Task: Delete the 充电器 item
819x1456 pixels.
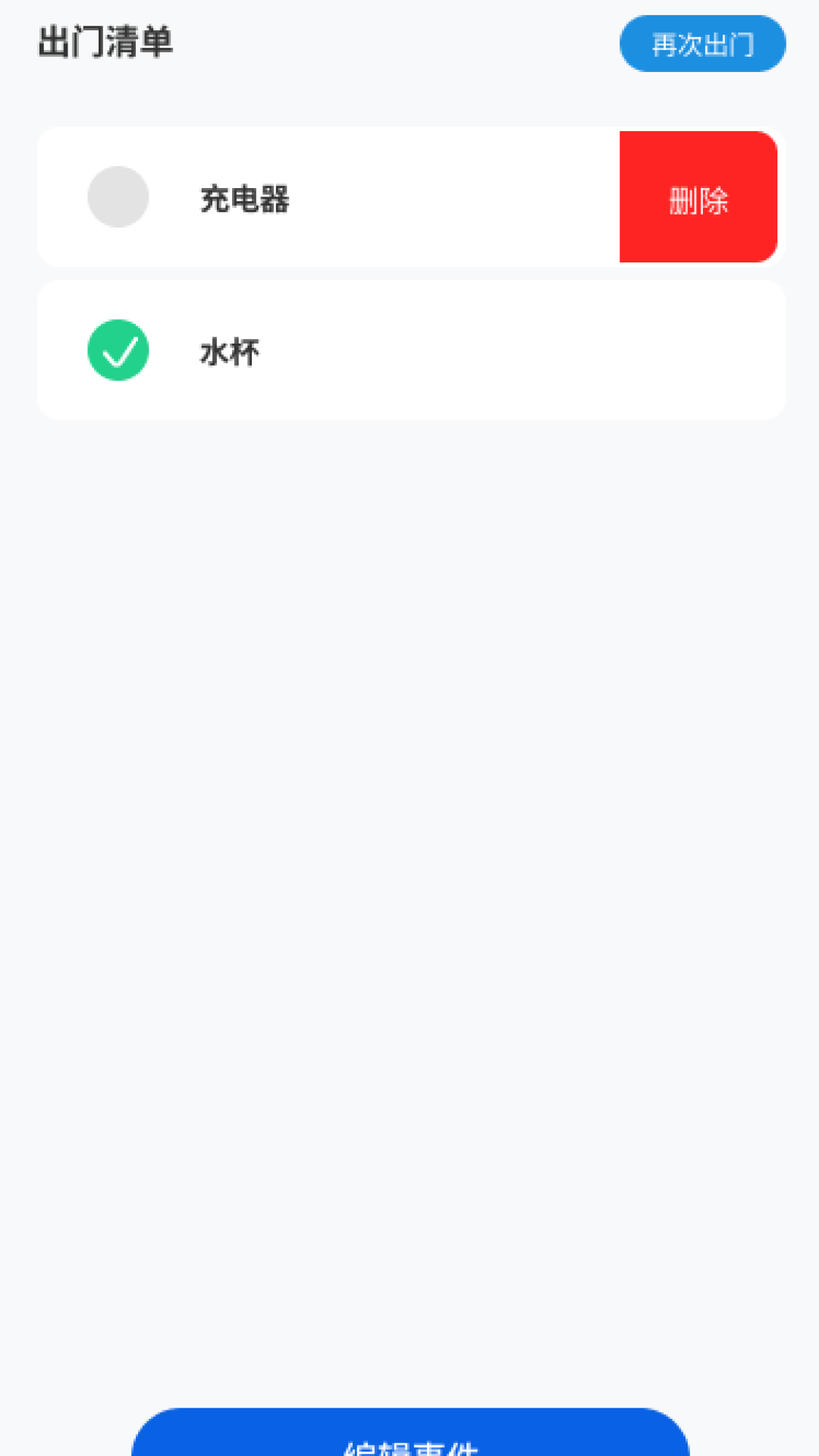Action: click(x=698, y=198)
